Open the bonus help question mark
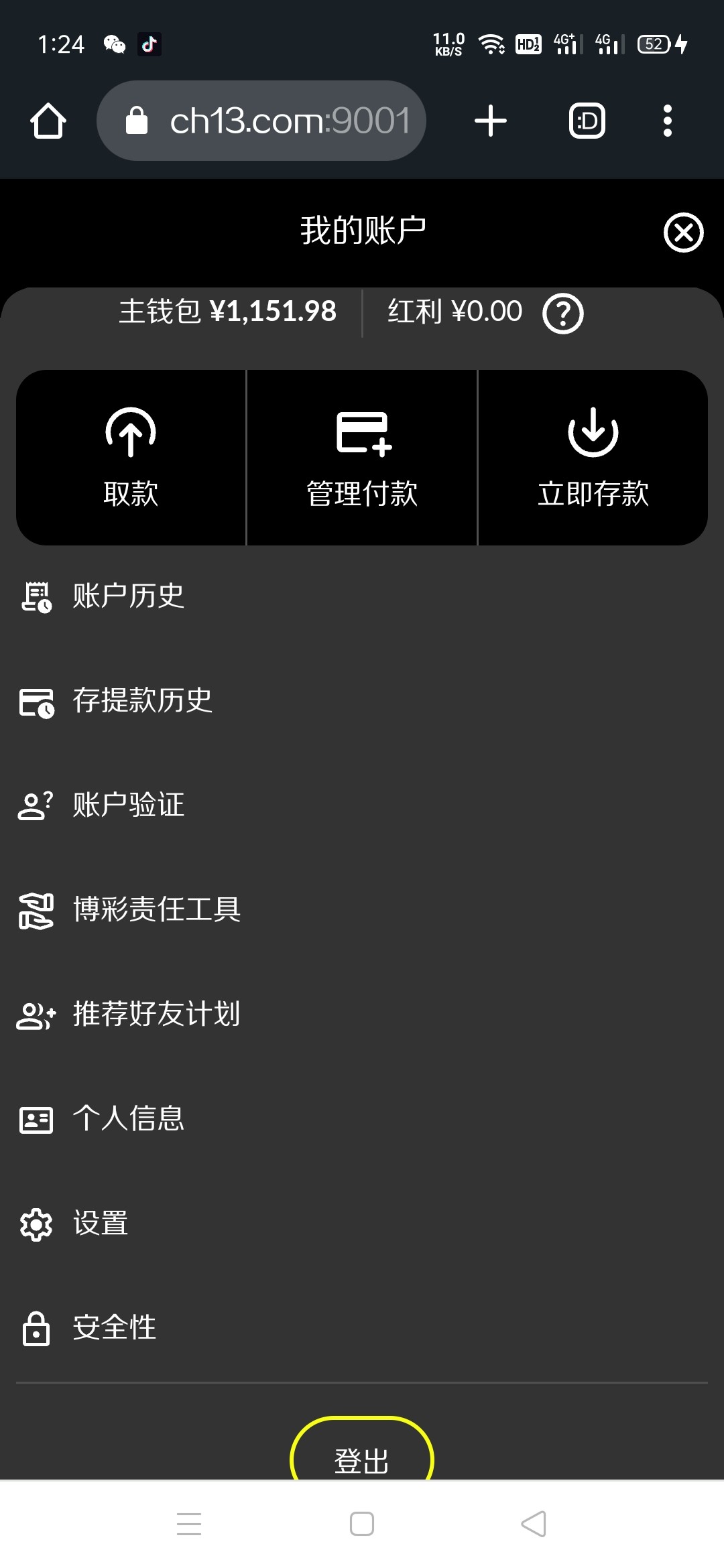724x1568 pixels. pos(562,313)
